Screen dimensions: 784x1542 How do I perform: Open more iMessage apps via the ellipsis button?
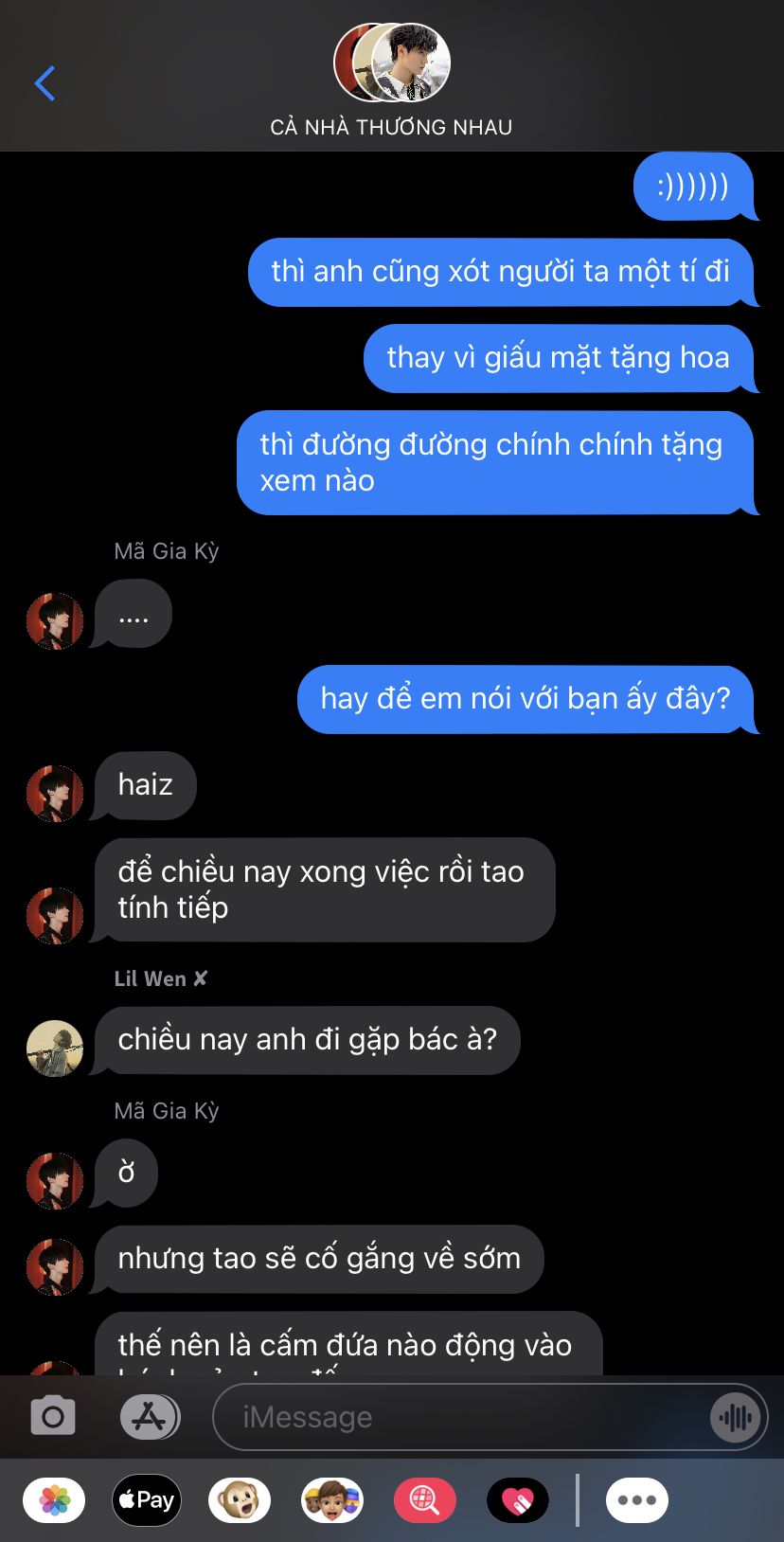637,1500
